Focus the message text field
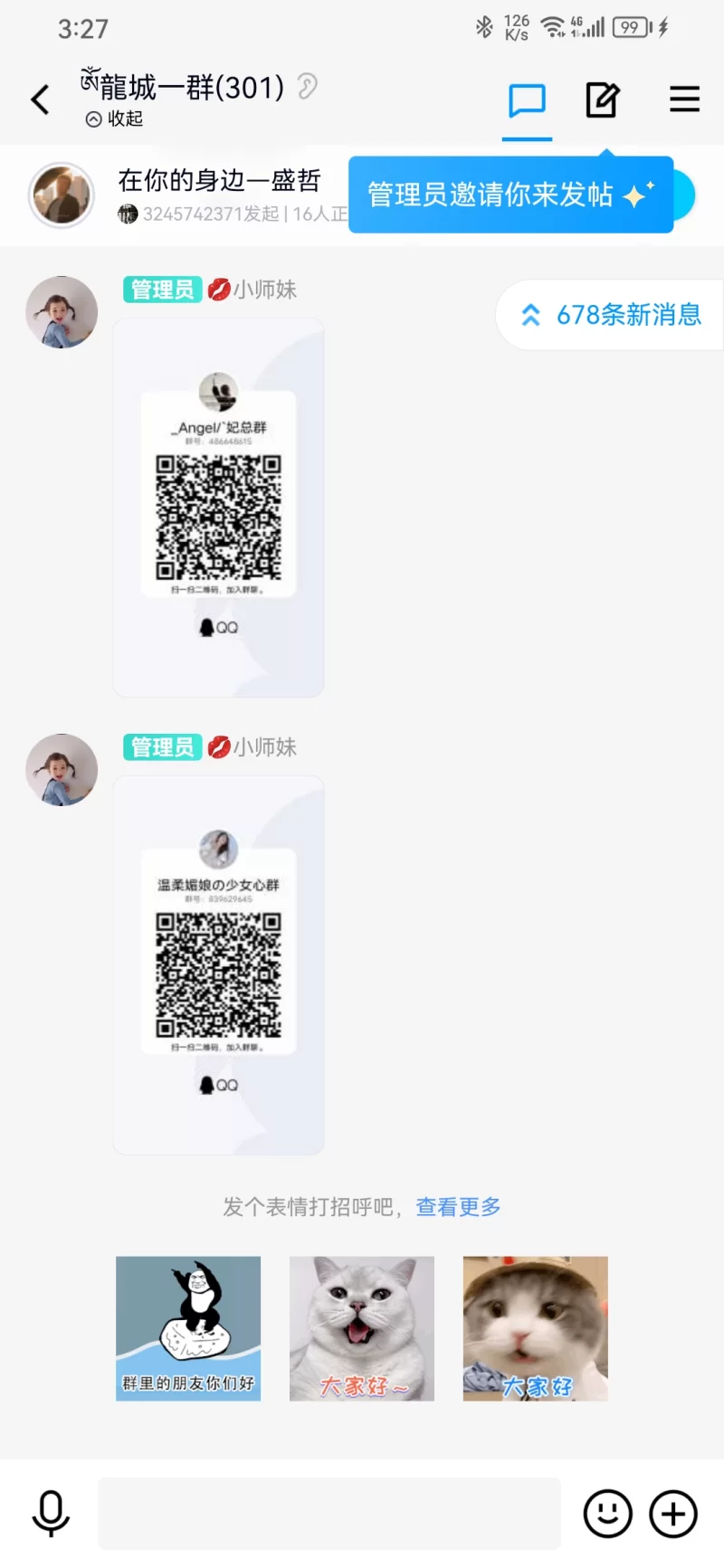This screenshot has width=724, height=1568. 329,1513
